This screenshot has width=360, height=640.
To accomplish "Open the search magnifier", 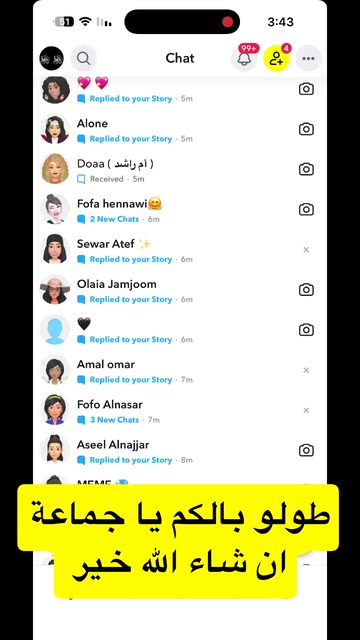I will tap(84, 58).
